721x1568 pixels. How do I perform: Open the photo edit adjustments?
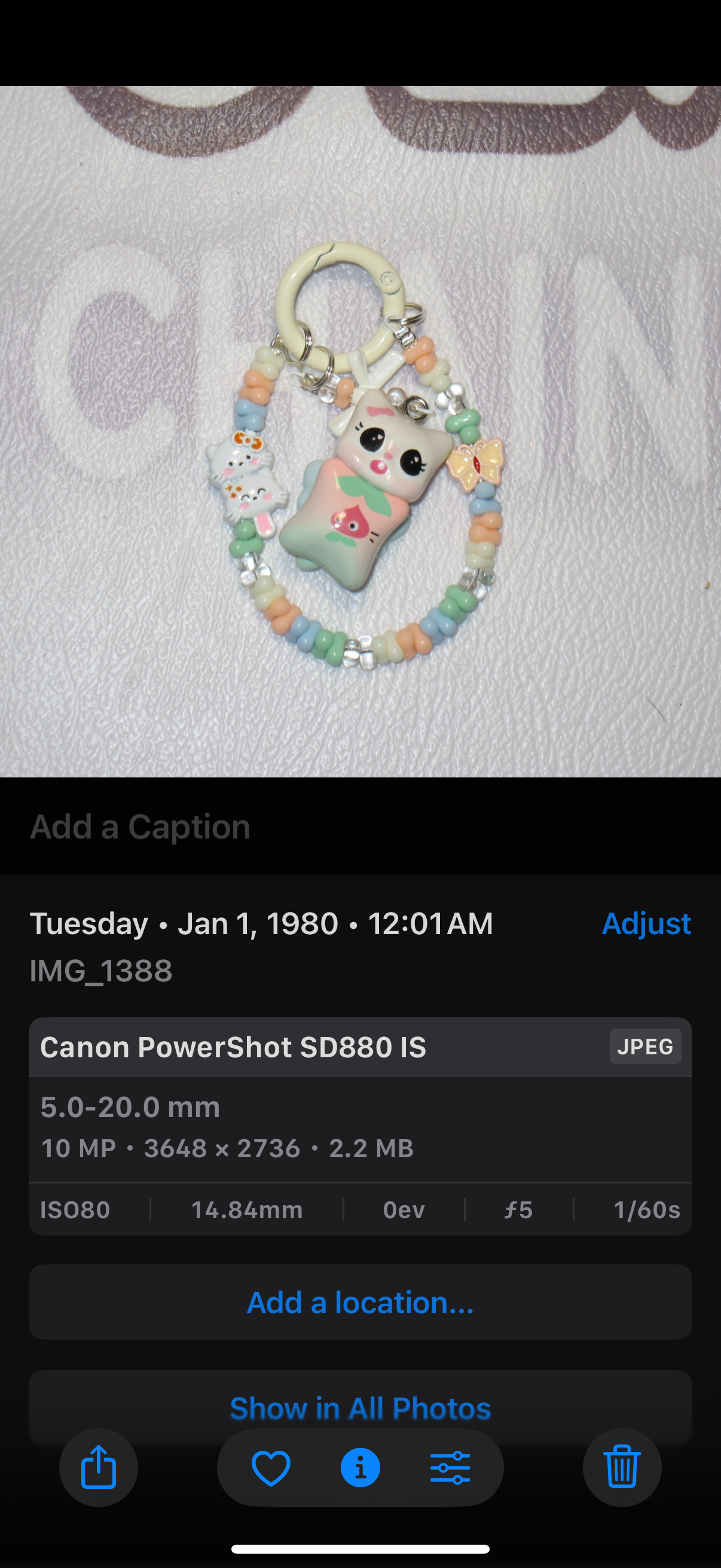[450, 1467]
